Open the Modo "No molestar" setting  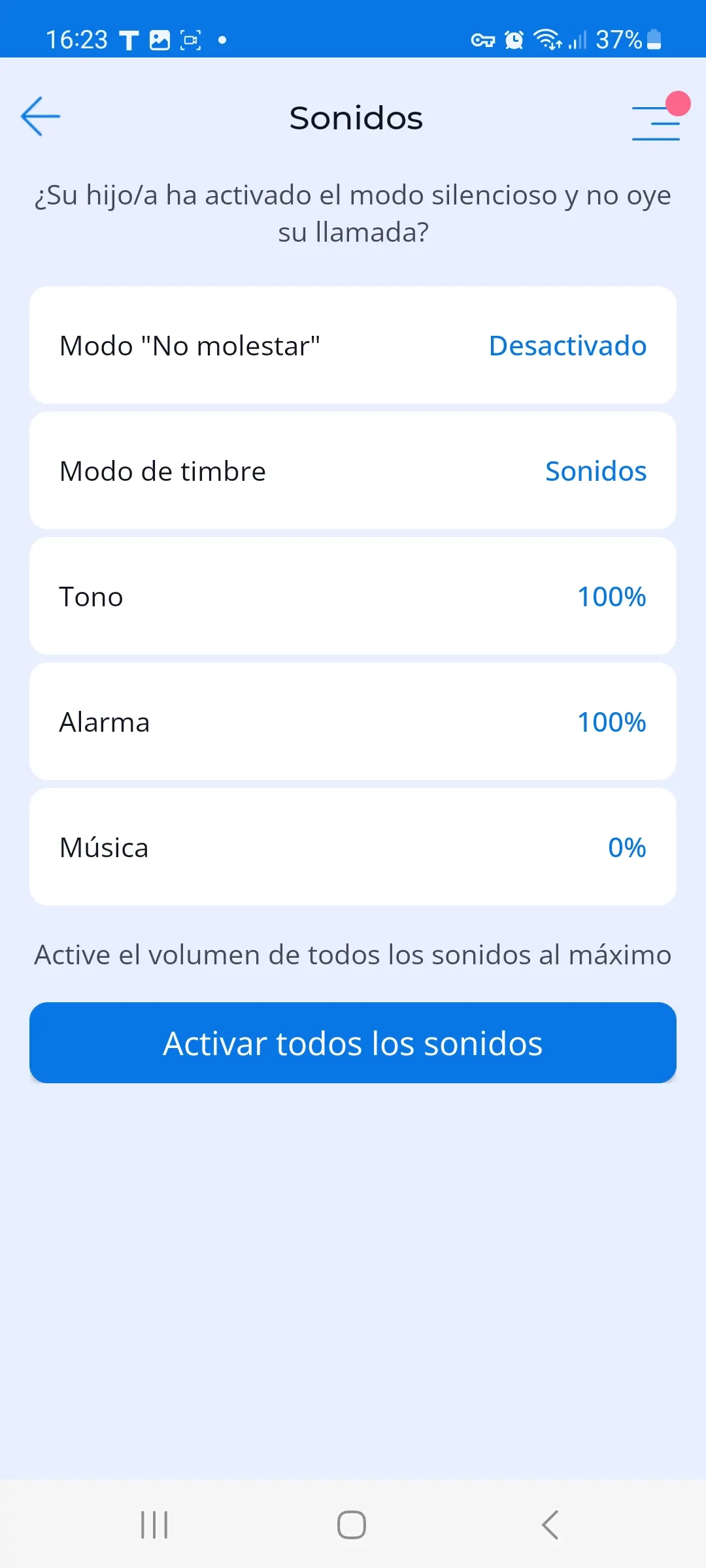click(353, 346)
